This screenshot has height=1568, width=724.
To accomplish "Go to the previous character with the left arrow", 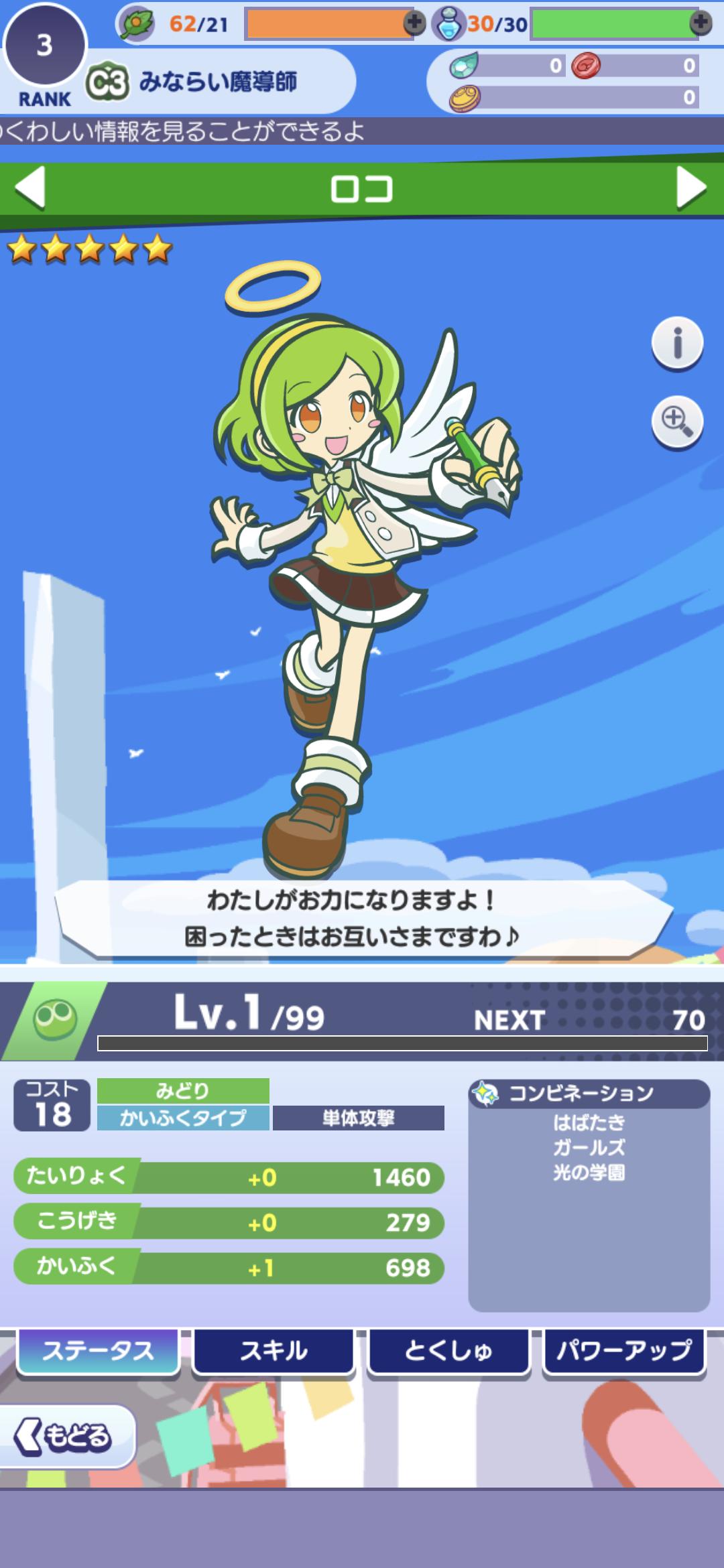I will (x=30, y=188).
